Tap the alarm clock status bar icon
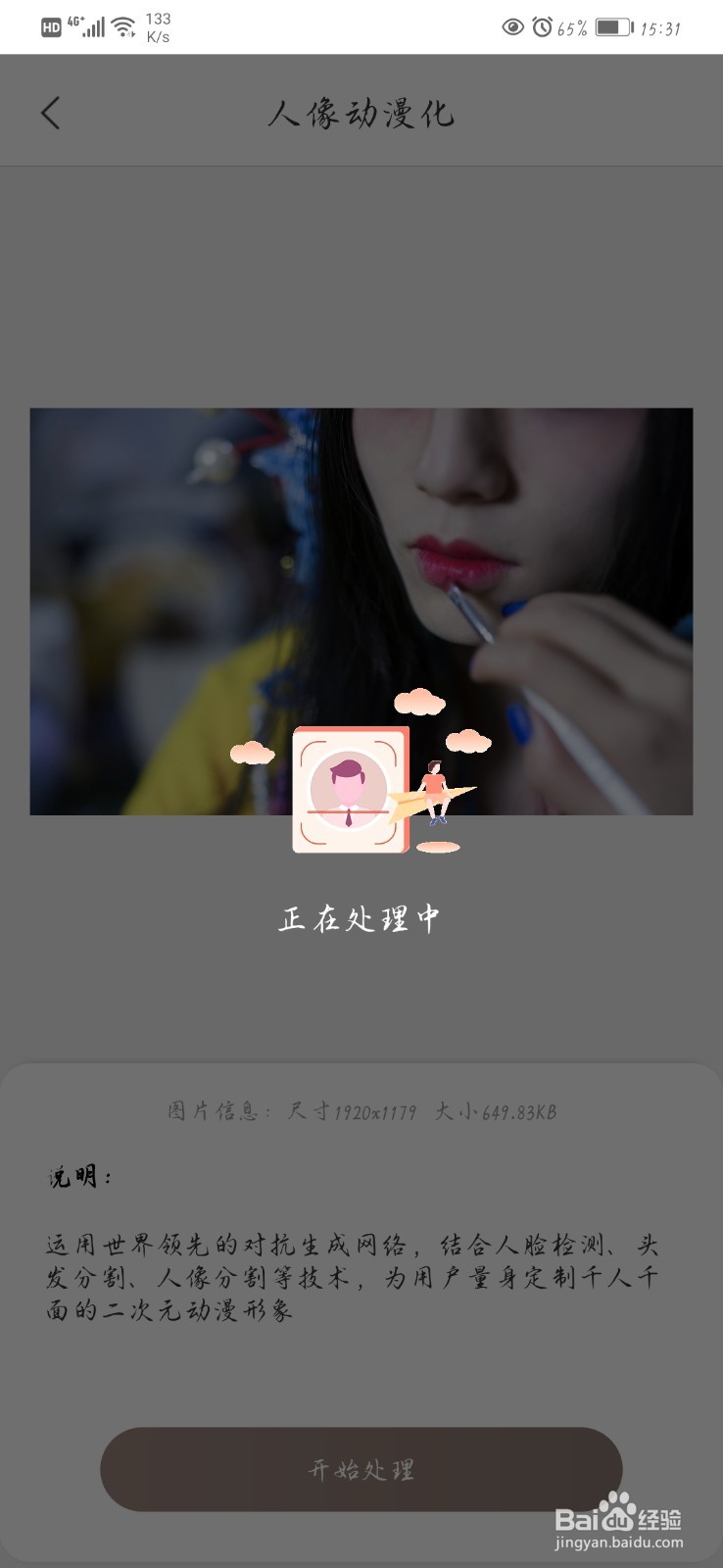This screenshot has height=1568, width=723. coord(542,27)
